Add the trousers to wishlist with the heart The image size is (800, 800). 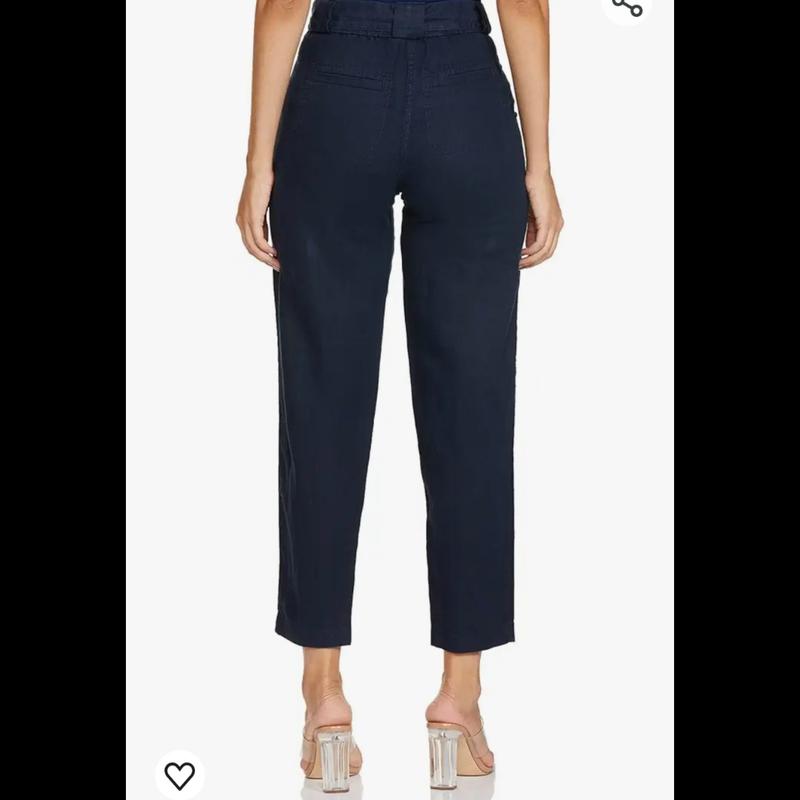coord(180,775)
